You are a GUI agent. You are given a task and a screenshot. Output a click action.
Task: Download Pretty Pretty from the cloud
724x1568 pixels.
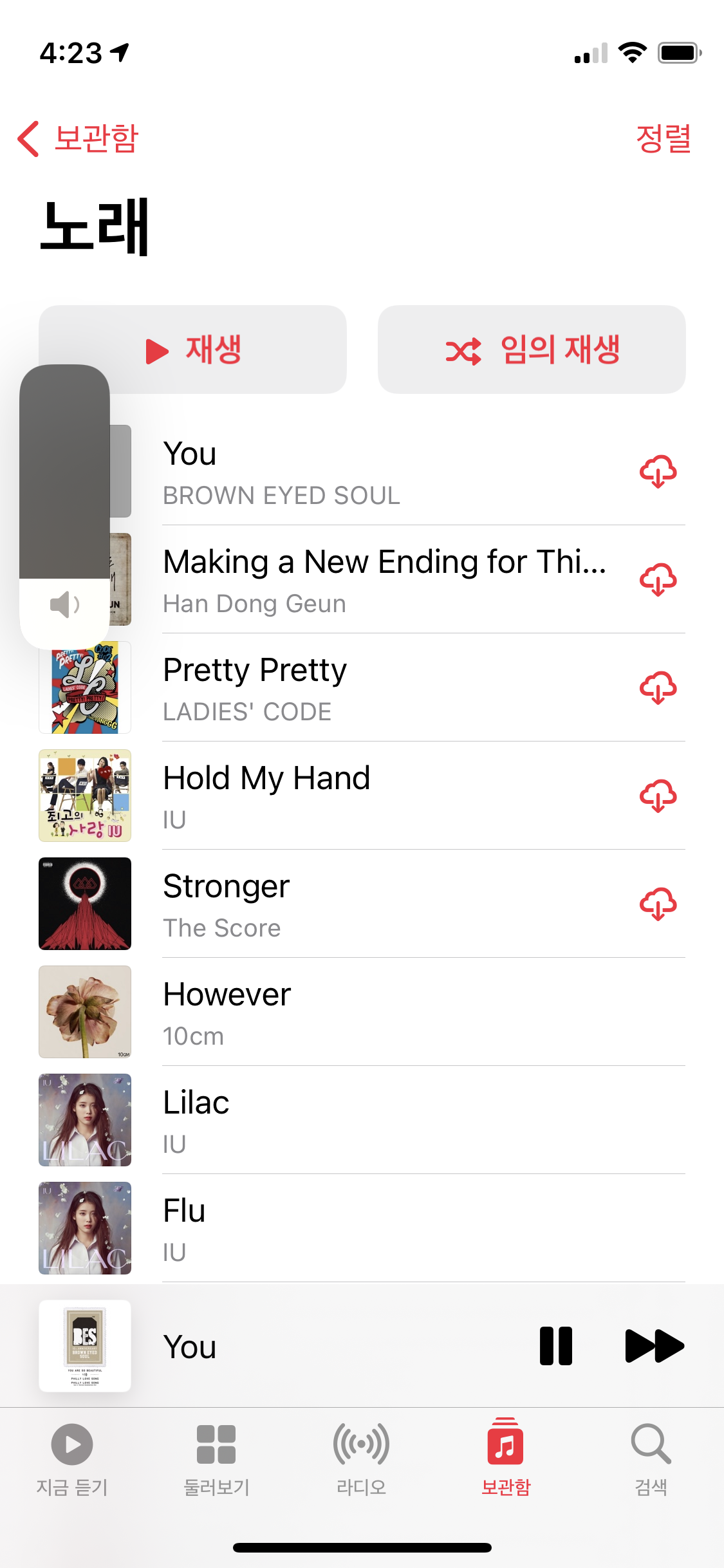pyautogui.click(x=658, y=688)
